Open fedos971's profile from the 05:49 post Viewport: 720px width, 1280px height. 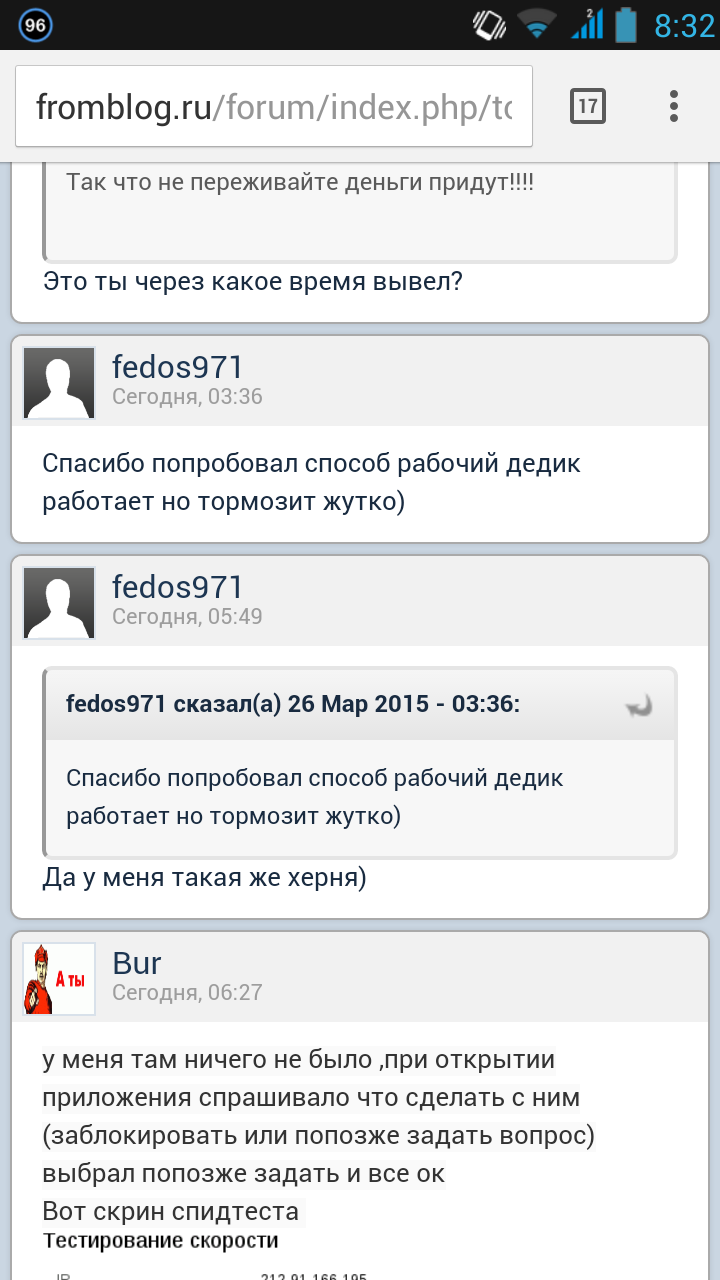(177, 586)
